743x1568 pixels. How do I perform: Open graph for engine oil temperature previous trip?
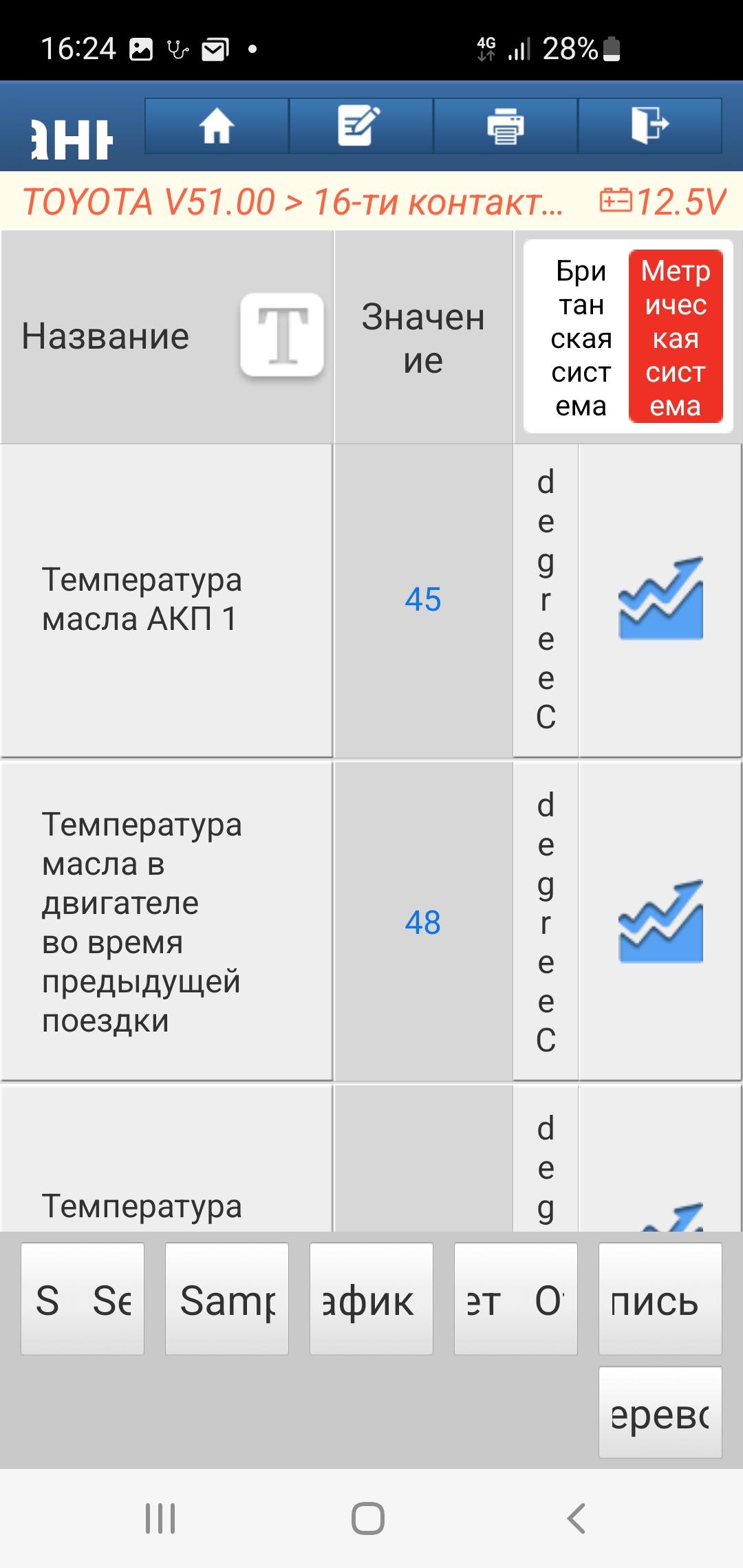click(x=660, y=922)
